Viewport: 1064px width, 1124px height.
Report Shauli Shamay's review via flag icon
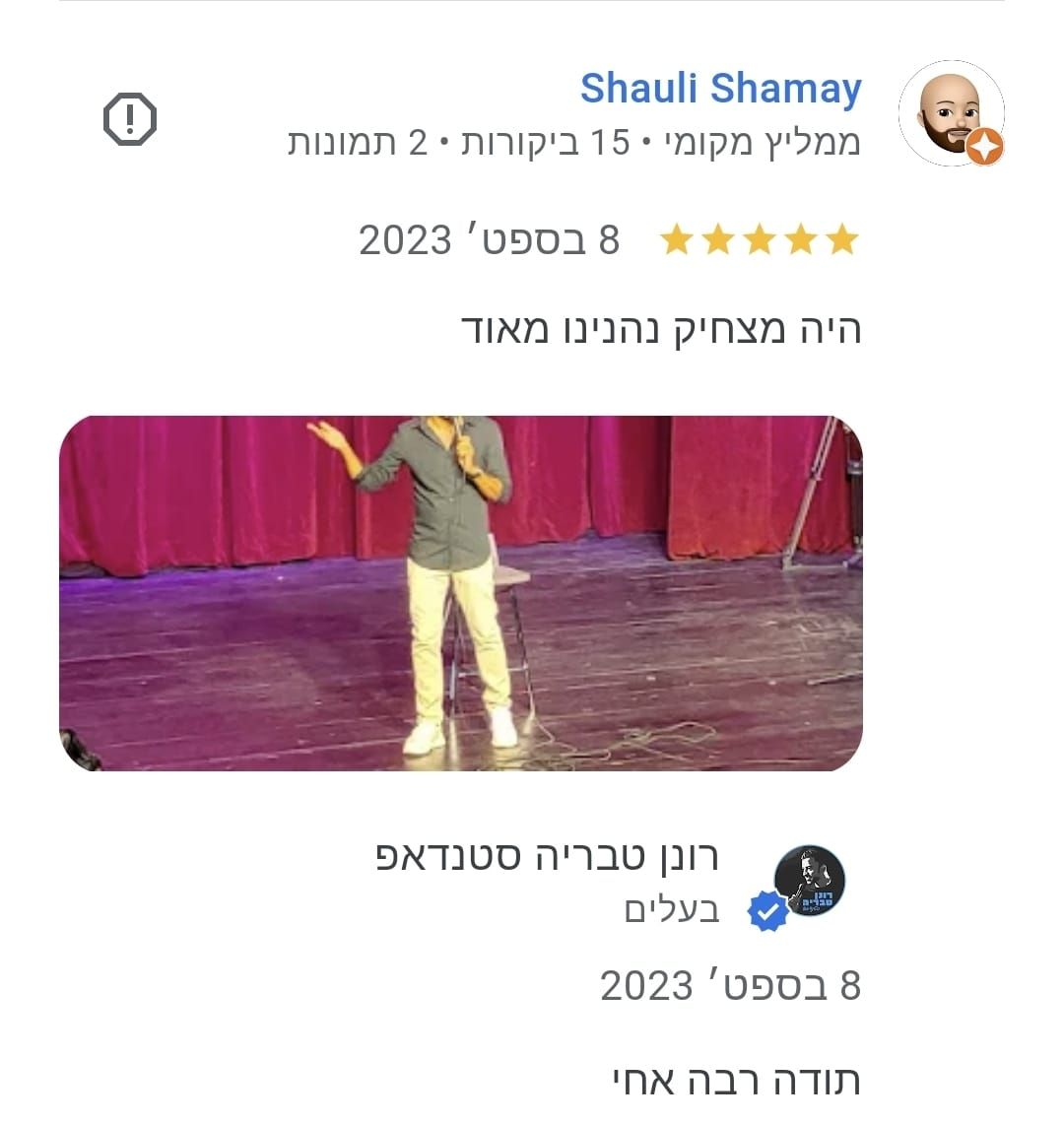[130, 119]
